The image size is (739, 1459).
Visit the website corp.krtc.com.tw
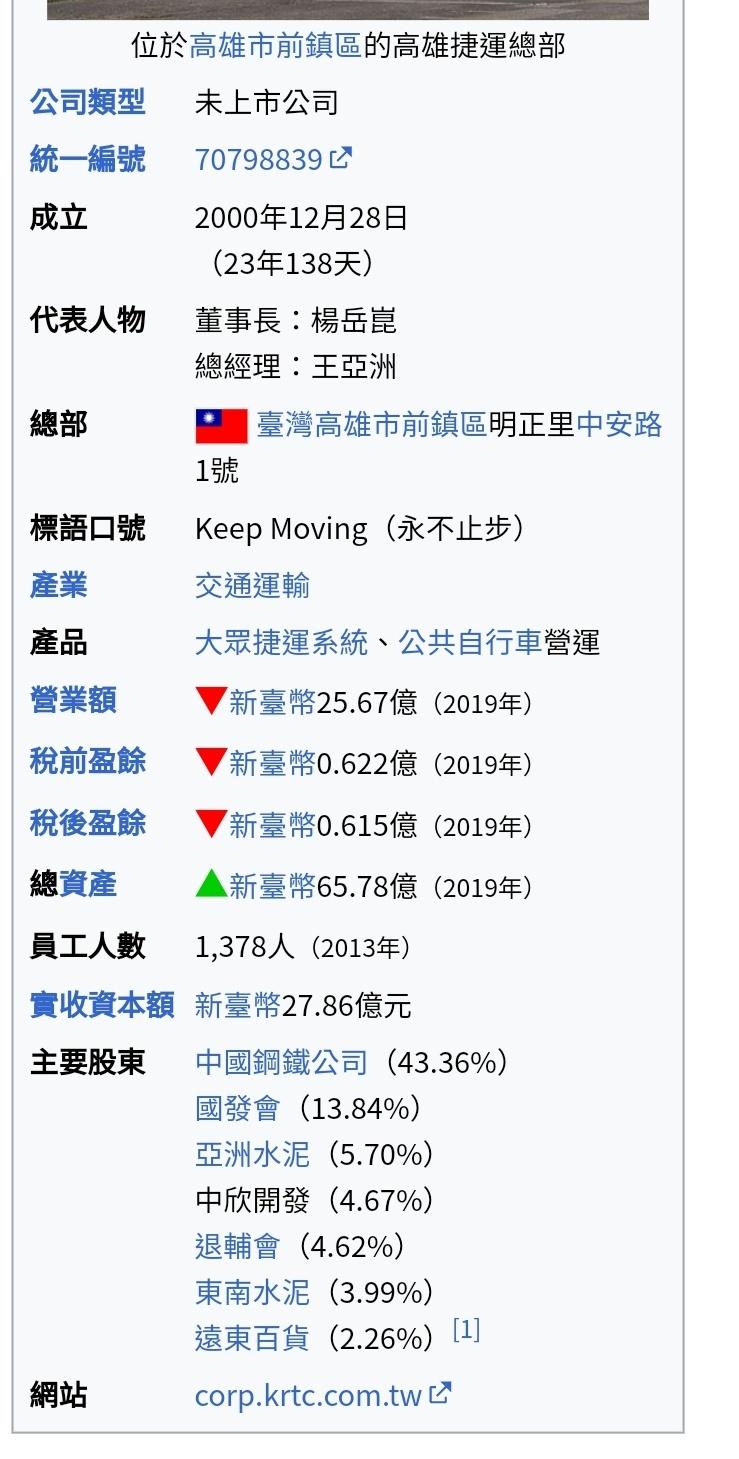click(309, 1396)
